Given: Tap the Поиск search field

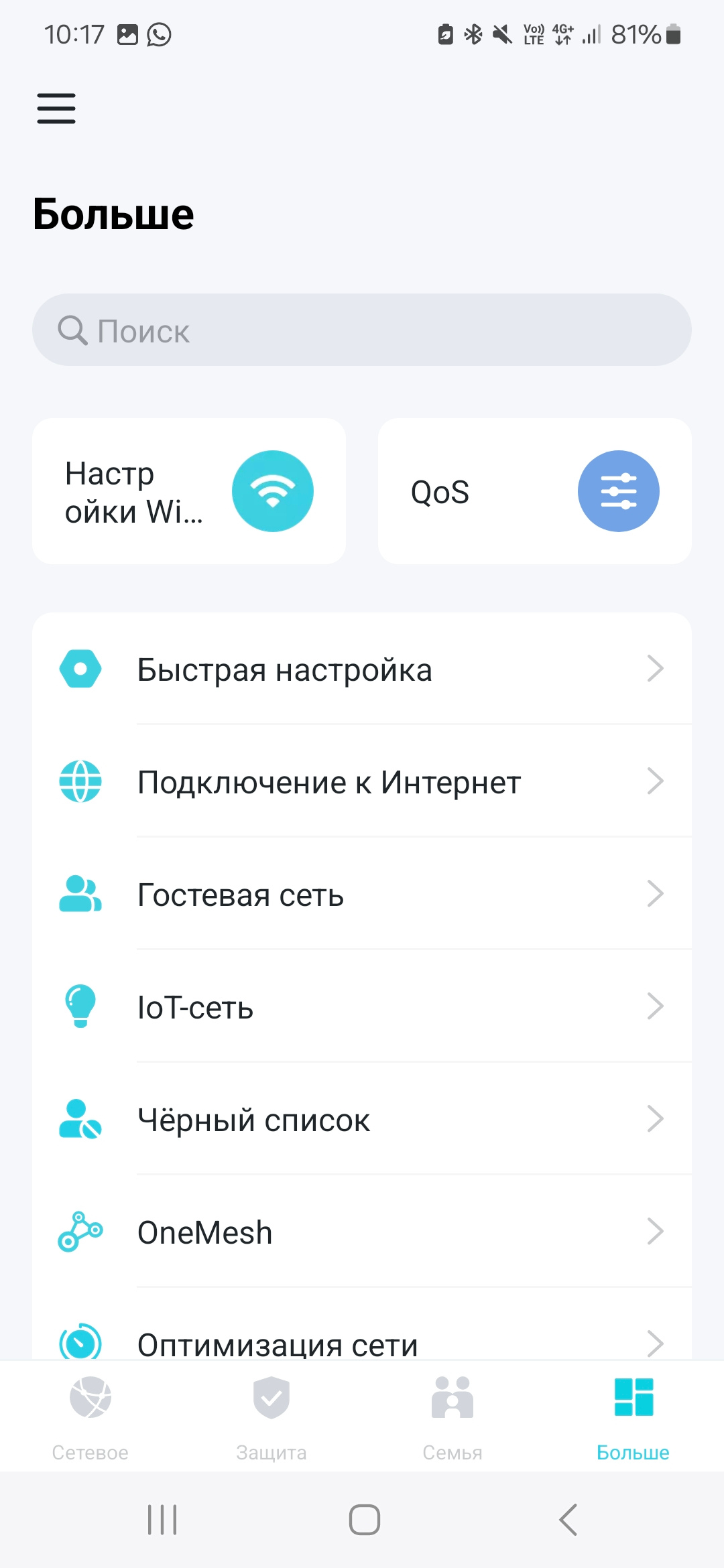Looking at the screenshot, I should click(362, 330).
